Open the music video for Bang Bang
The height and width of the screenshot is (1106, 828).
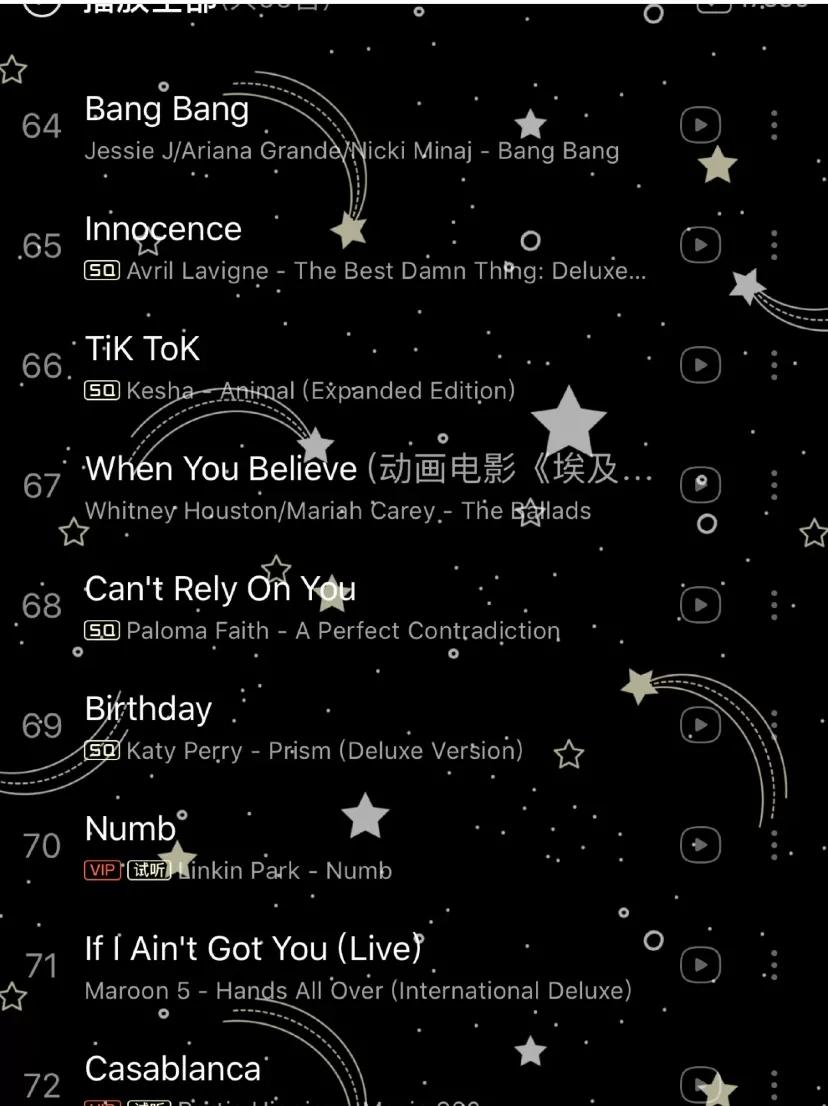pos(700,125)
